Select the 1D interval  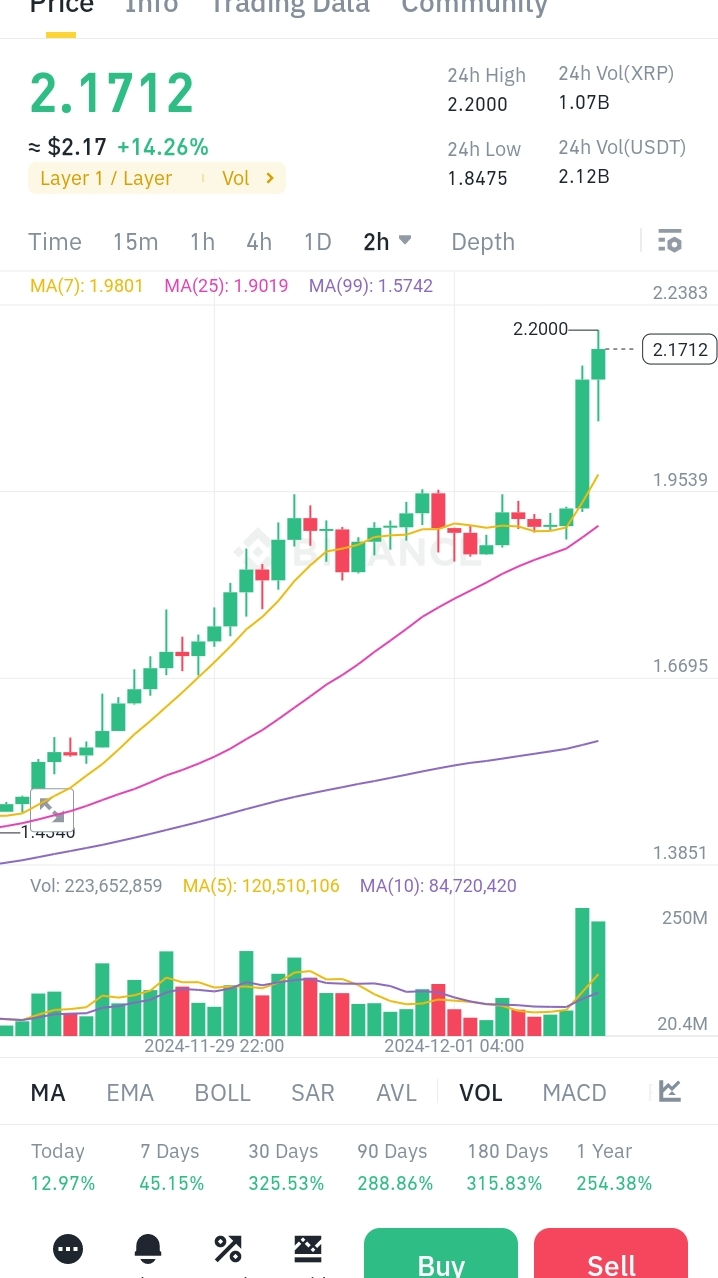pyautogui.click(x=317, y=242)
